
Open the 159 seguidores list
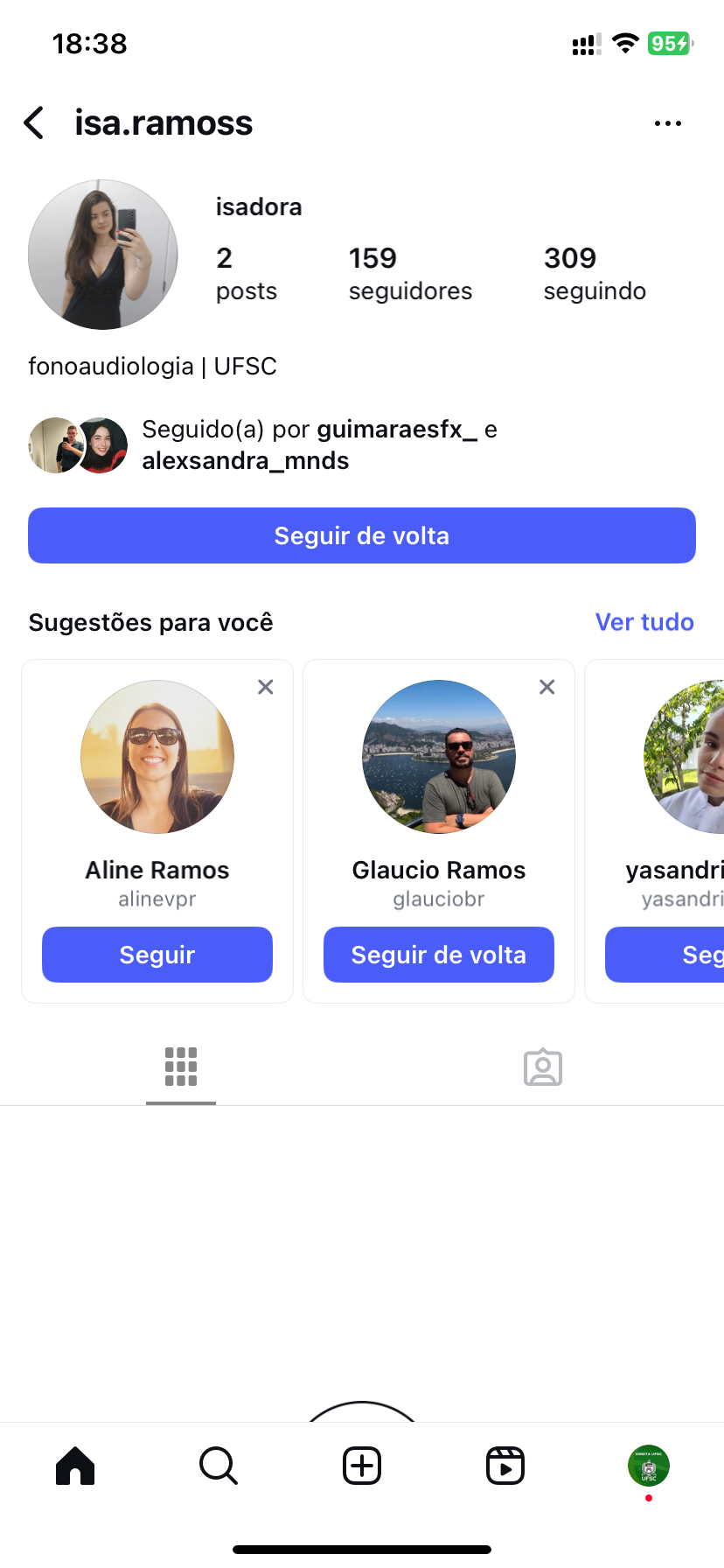409,273
